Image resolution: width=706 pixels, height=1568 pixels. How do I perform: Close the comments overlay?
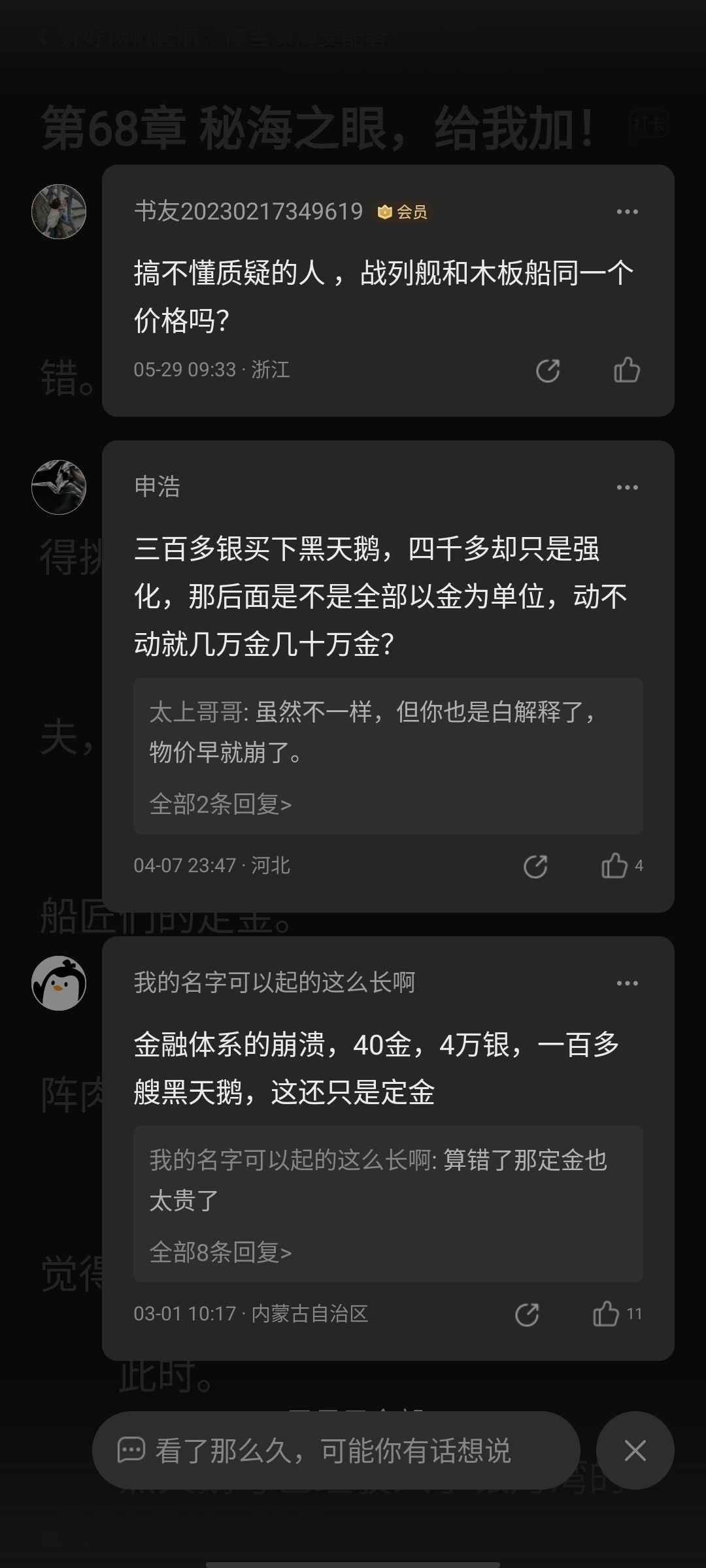pyautogui.click(x=635, y=1451)
